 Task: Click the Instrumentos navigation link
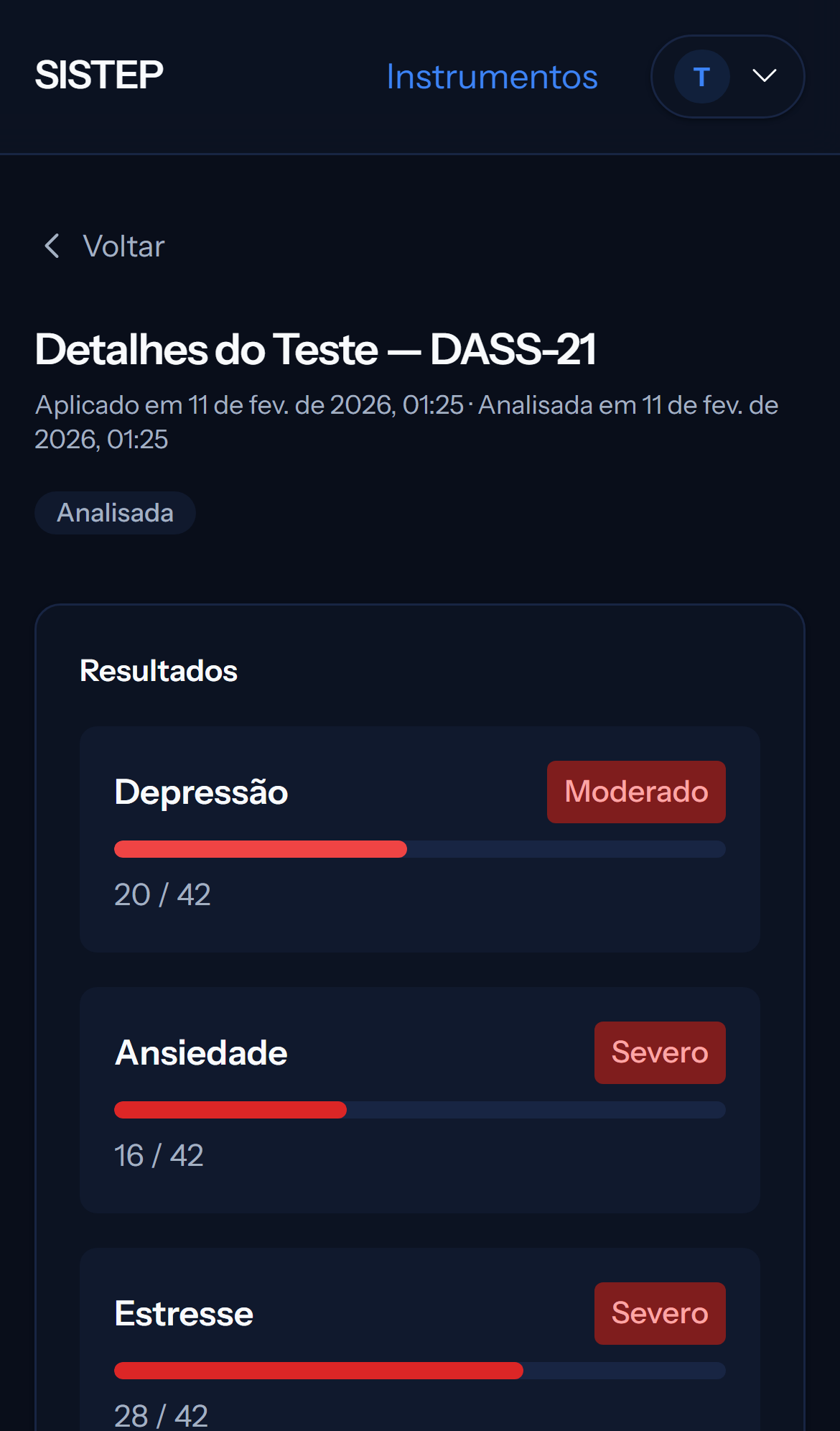click(493, 76)
